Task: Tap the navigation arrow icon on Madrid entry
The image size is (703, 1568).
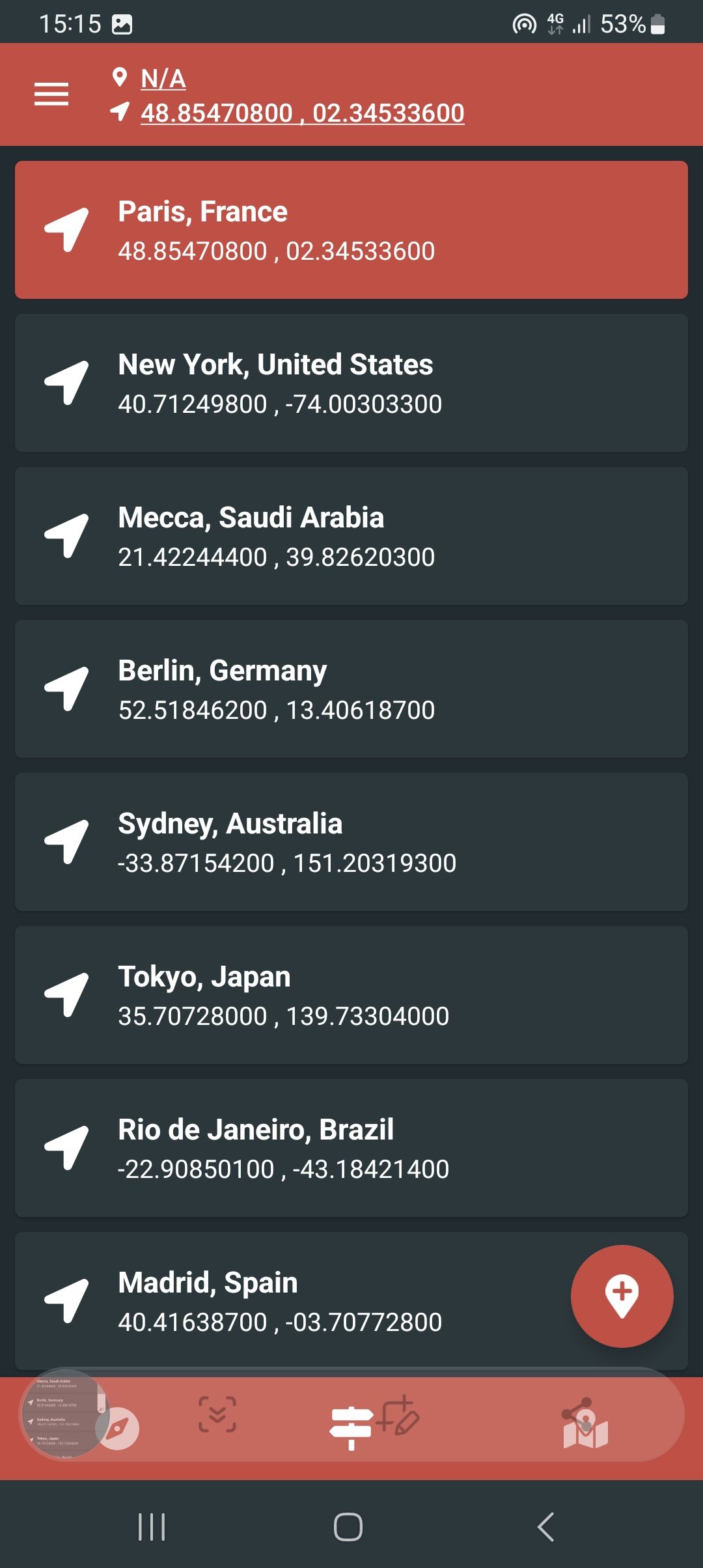Action: (x=67, y=1300)
